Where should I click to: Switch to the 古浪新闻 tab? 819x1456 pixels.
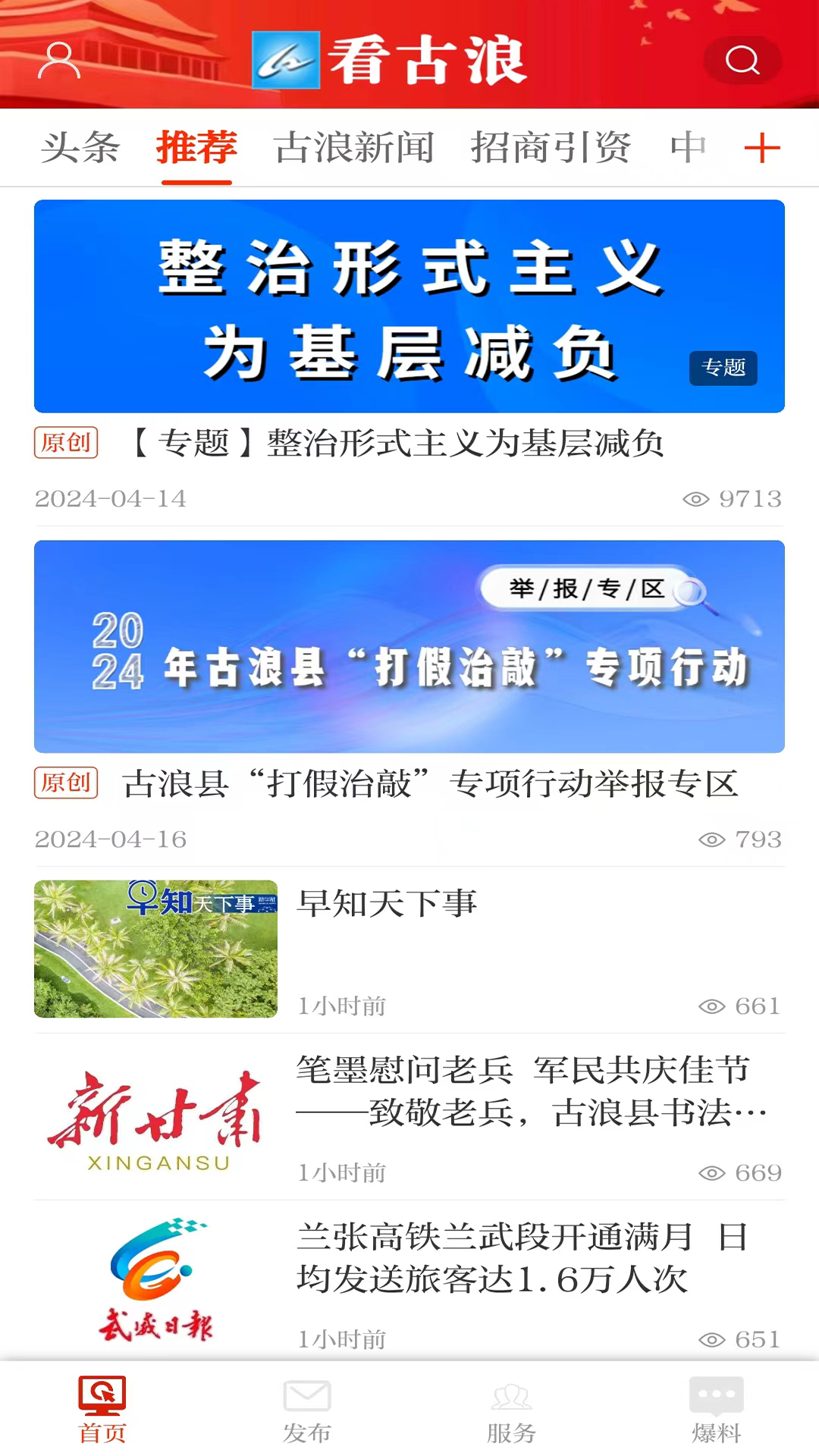click(x=353, y=147)
